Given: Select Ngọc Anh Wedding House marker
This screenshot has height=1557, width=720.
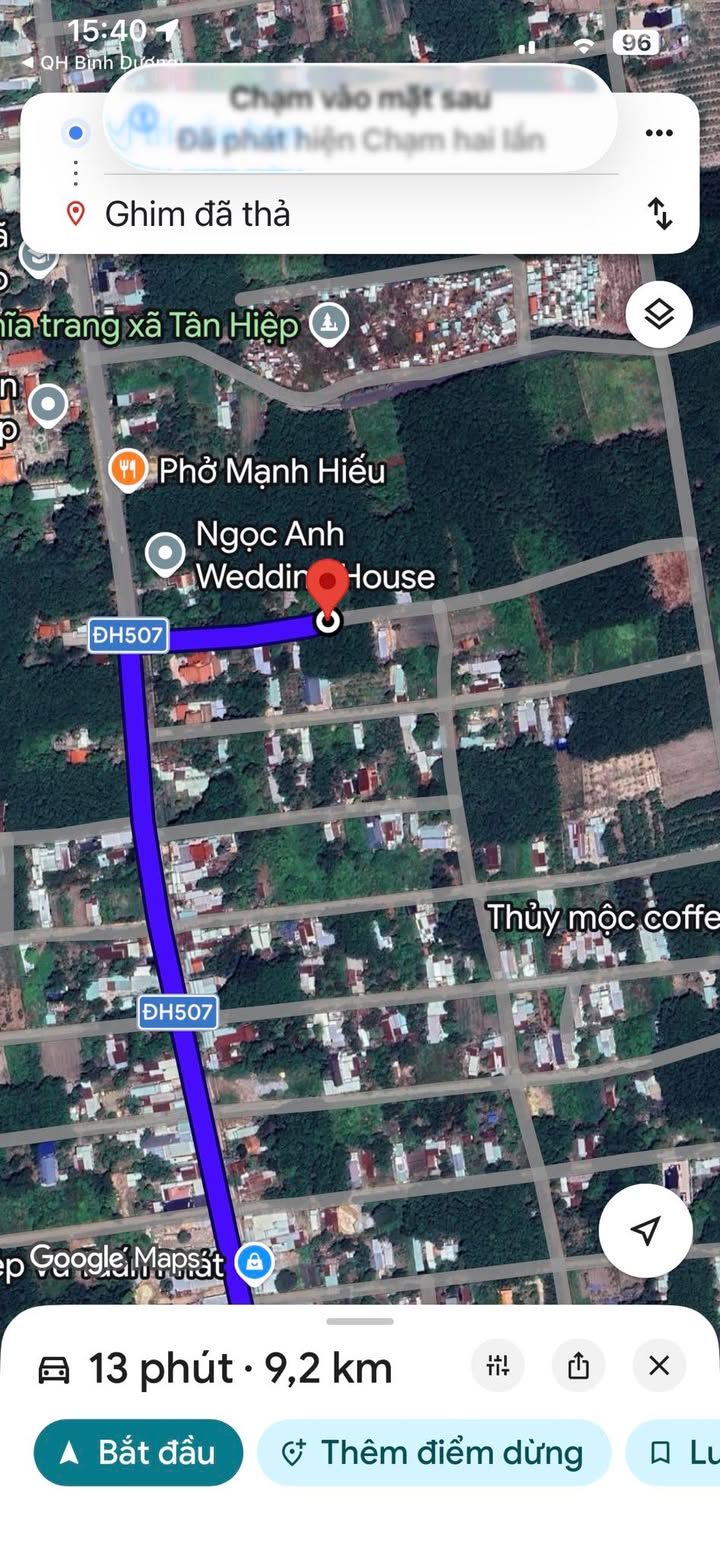Looking at the screenshot, I should (x=165, y=553).
